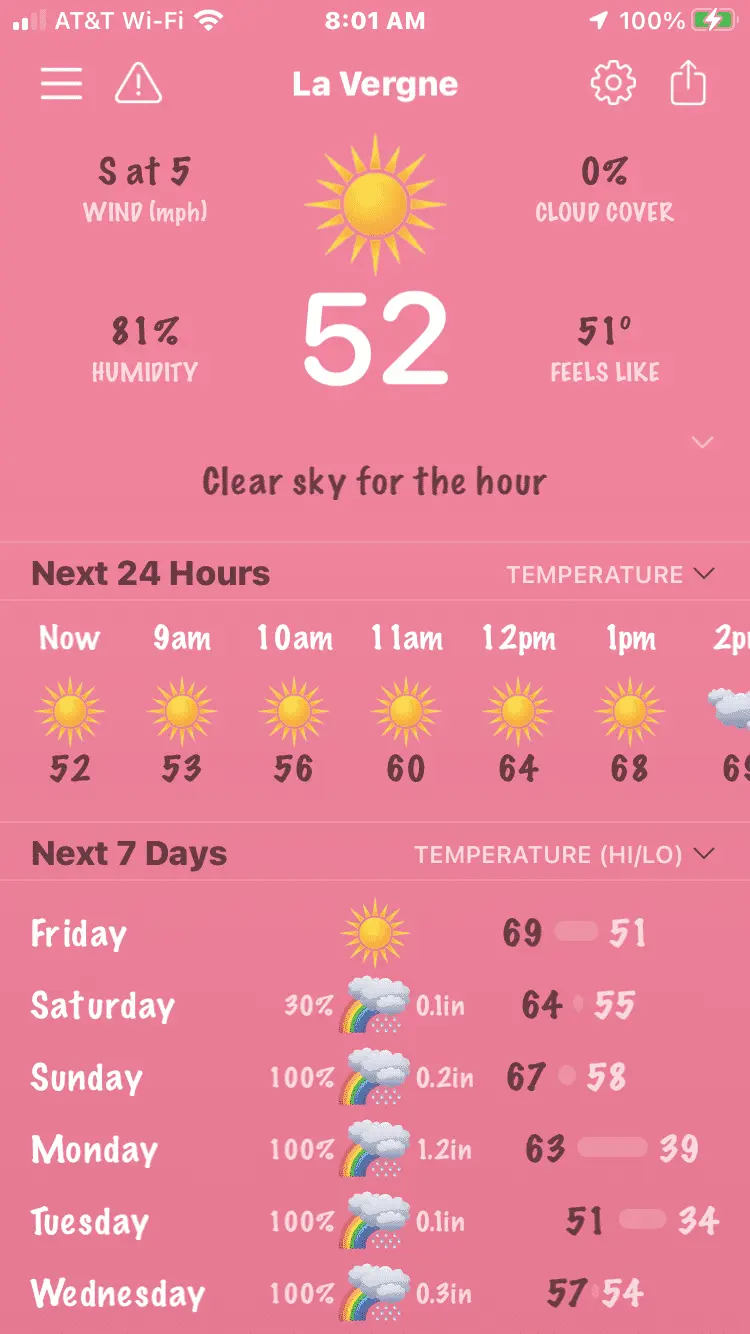Image resolution: width=750 pixels, height=1334 pixels.
Task: Open the Temperature (HI/LO) dropdown
Action: [565, 854]
